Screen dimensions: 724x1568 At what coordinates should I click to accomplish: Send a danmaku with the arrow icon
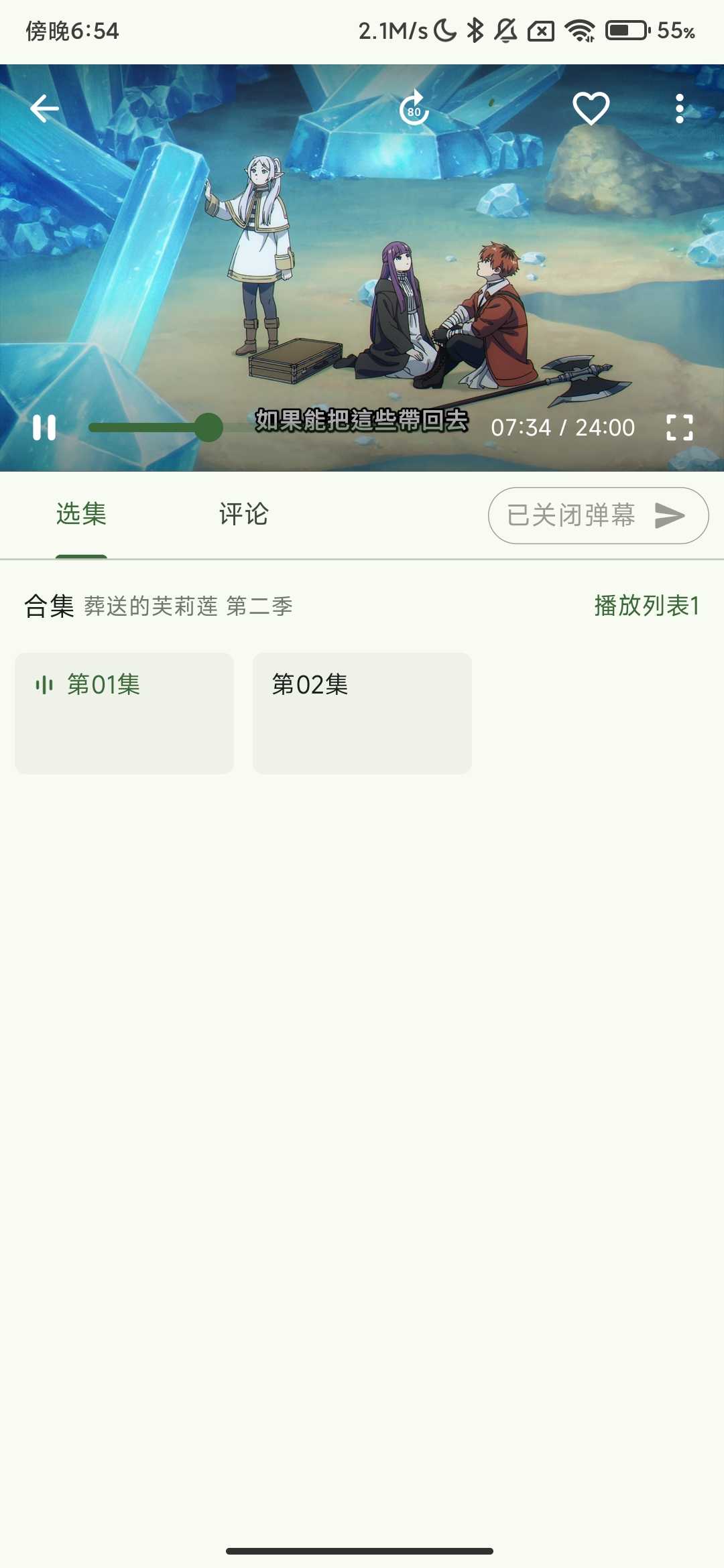(x=669, y=515)
